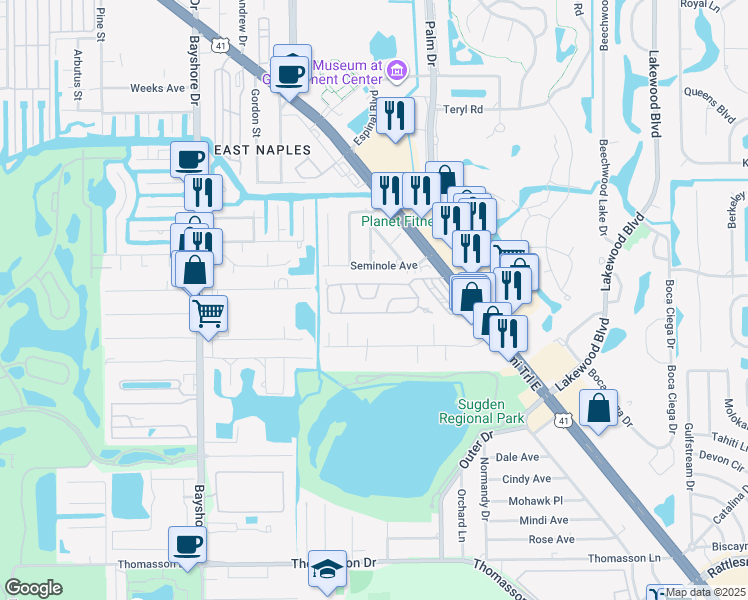This screenshot has width=748, height=600.
Task: Open the coffee marker at Thomasson and Bayshore
Action: tap(187, 545)
